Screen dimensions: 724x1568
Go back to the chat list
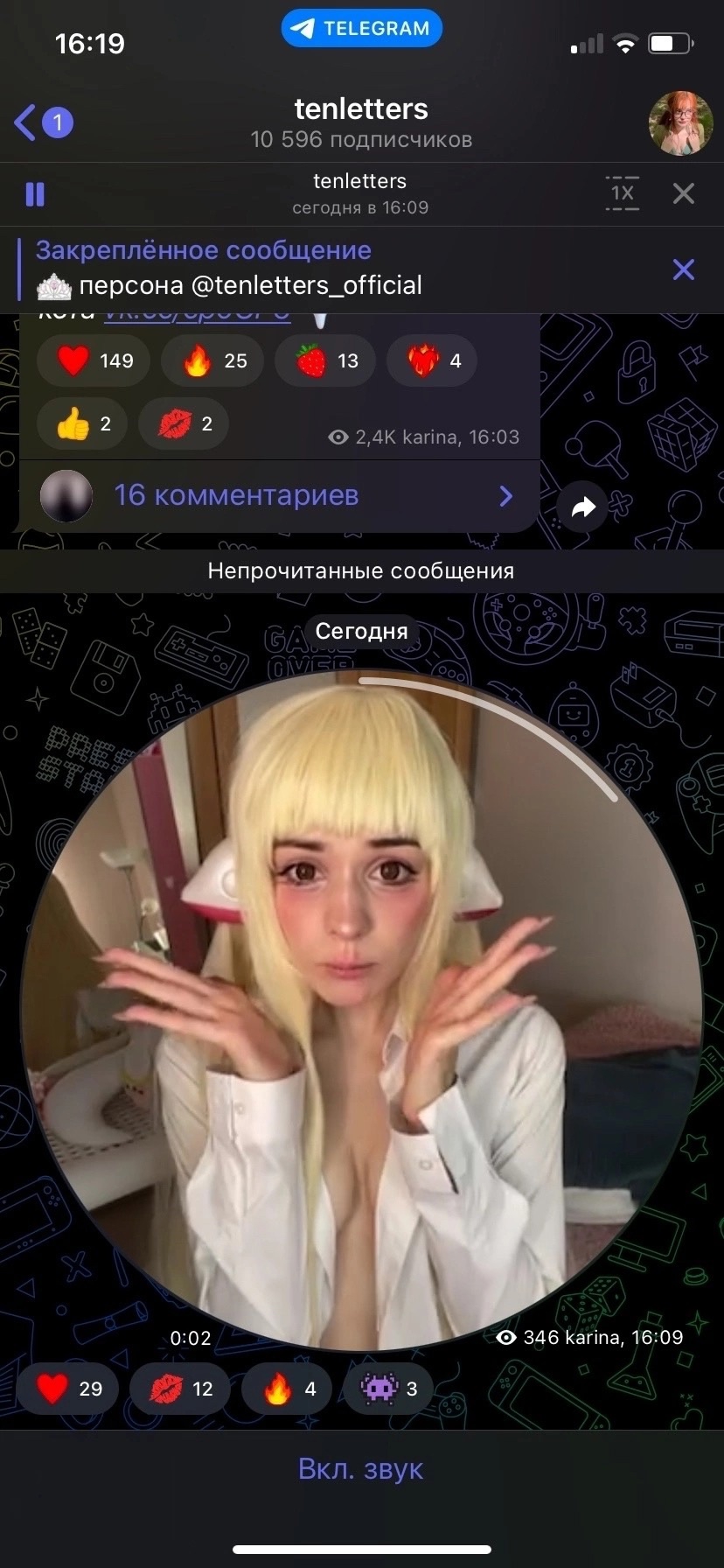tap(42, 122)
